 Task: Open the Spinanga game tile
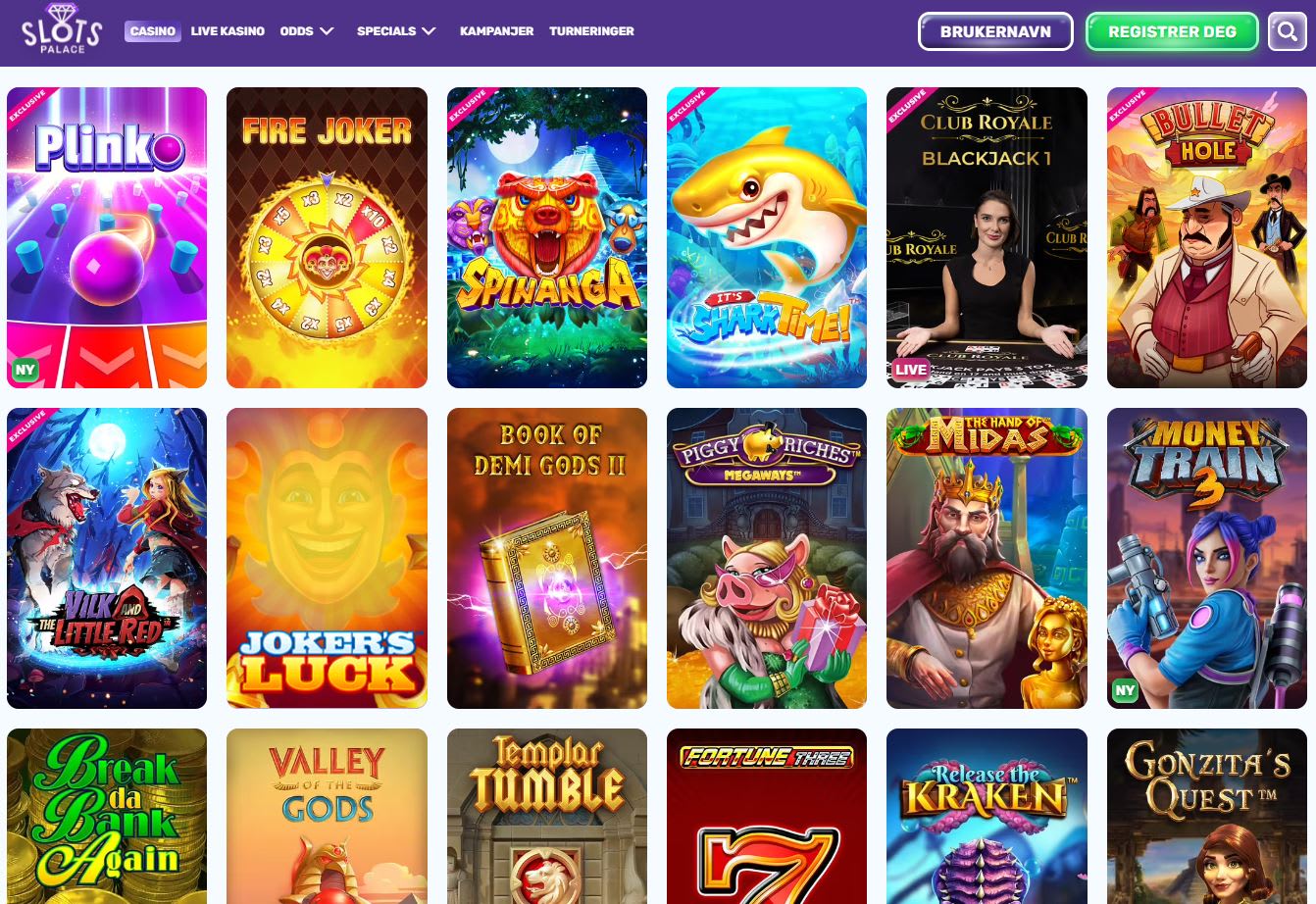pos(546,237)
